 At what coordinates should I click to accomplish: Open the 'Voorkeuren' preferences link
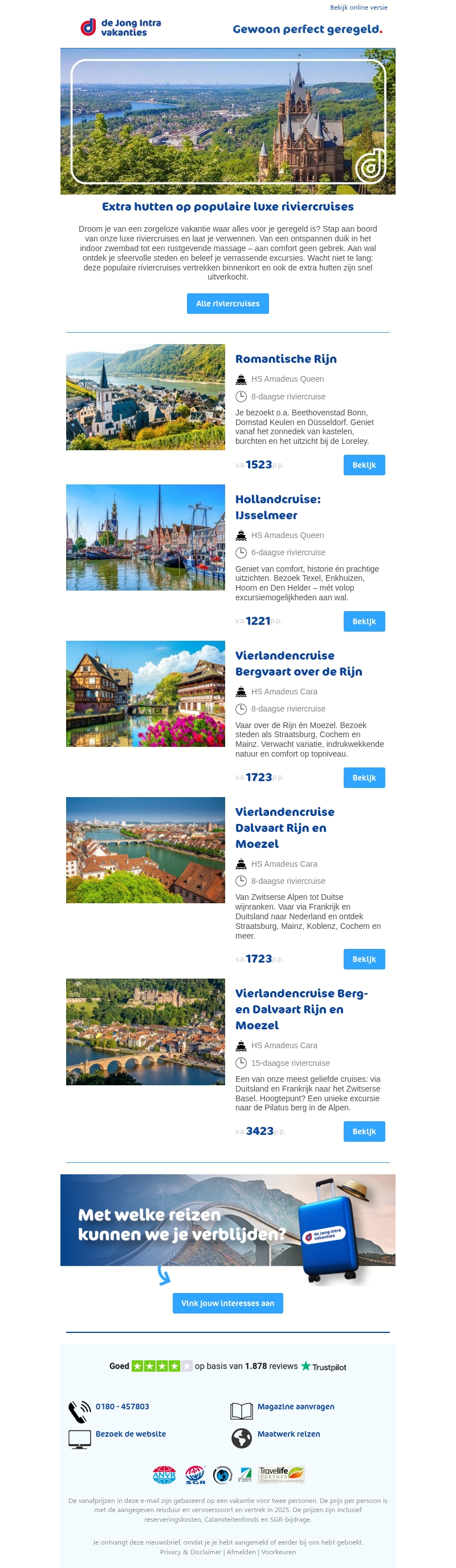(x=279, y=1551)
